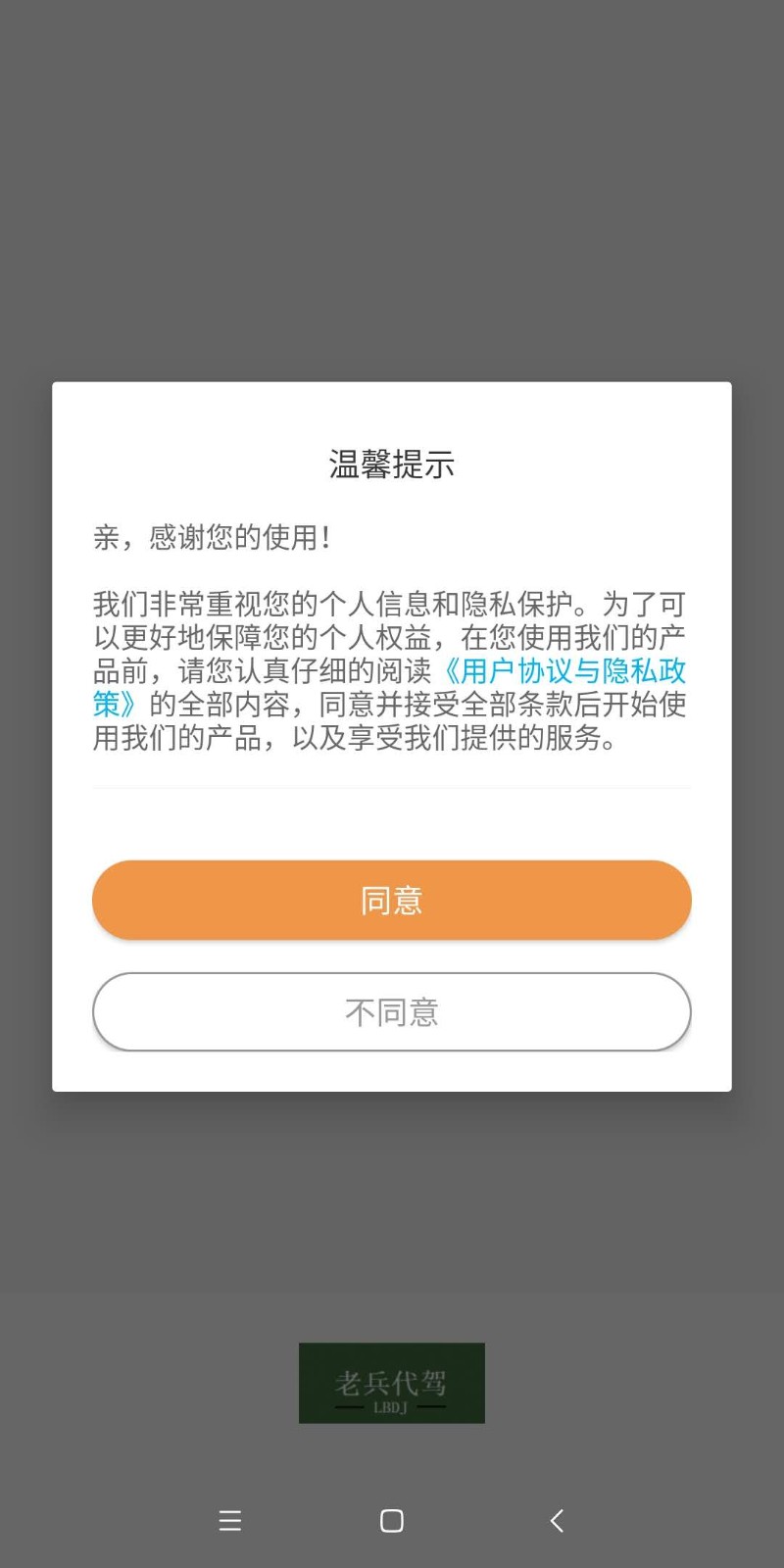Click the dimmed background above the dialog
The height and width of the screenshot is (1568, 784).
click(391, 196)
